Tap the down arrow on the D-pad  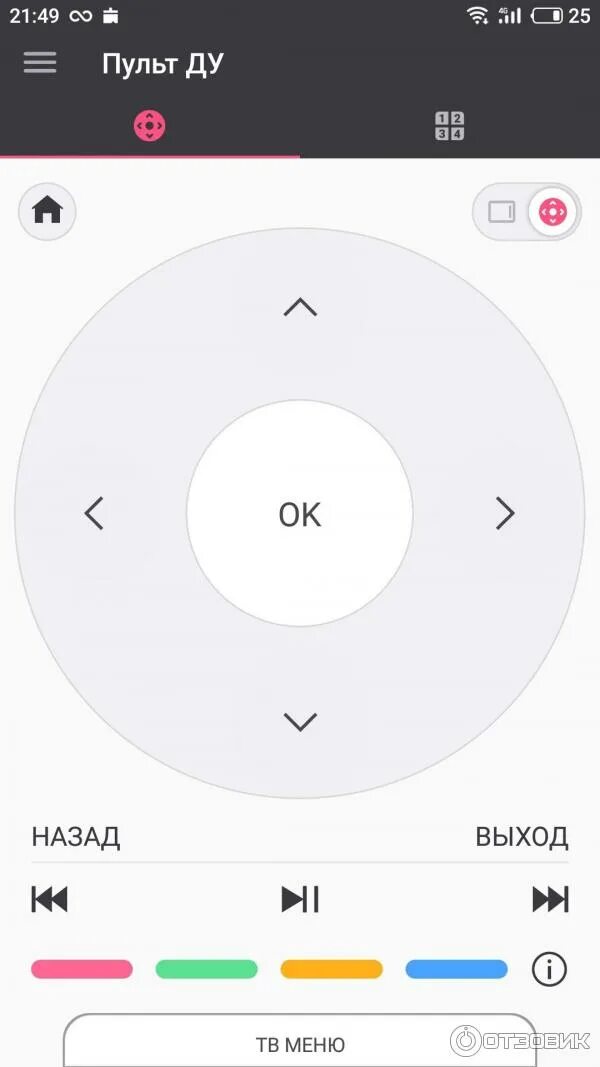click(300, 720)
